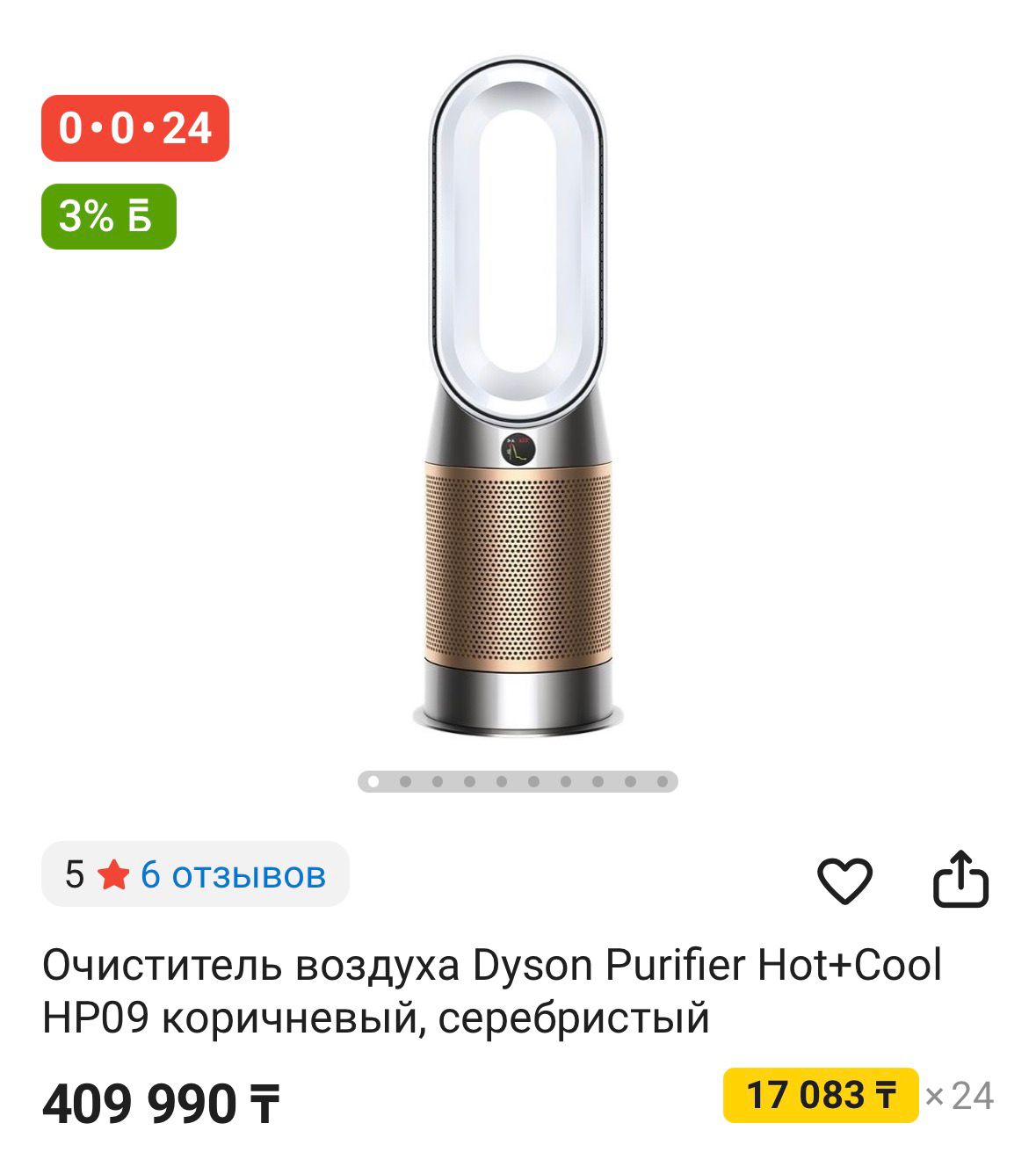Add the Dyson purifier to favorites
The image size is (1036, 1174).
[844, 880]
